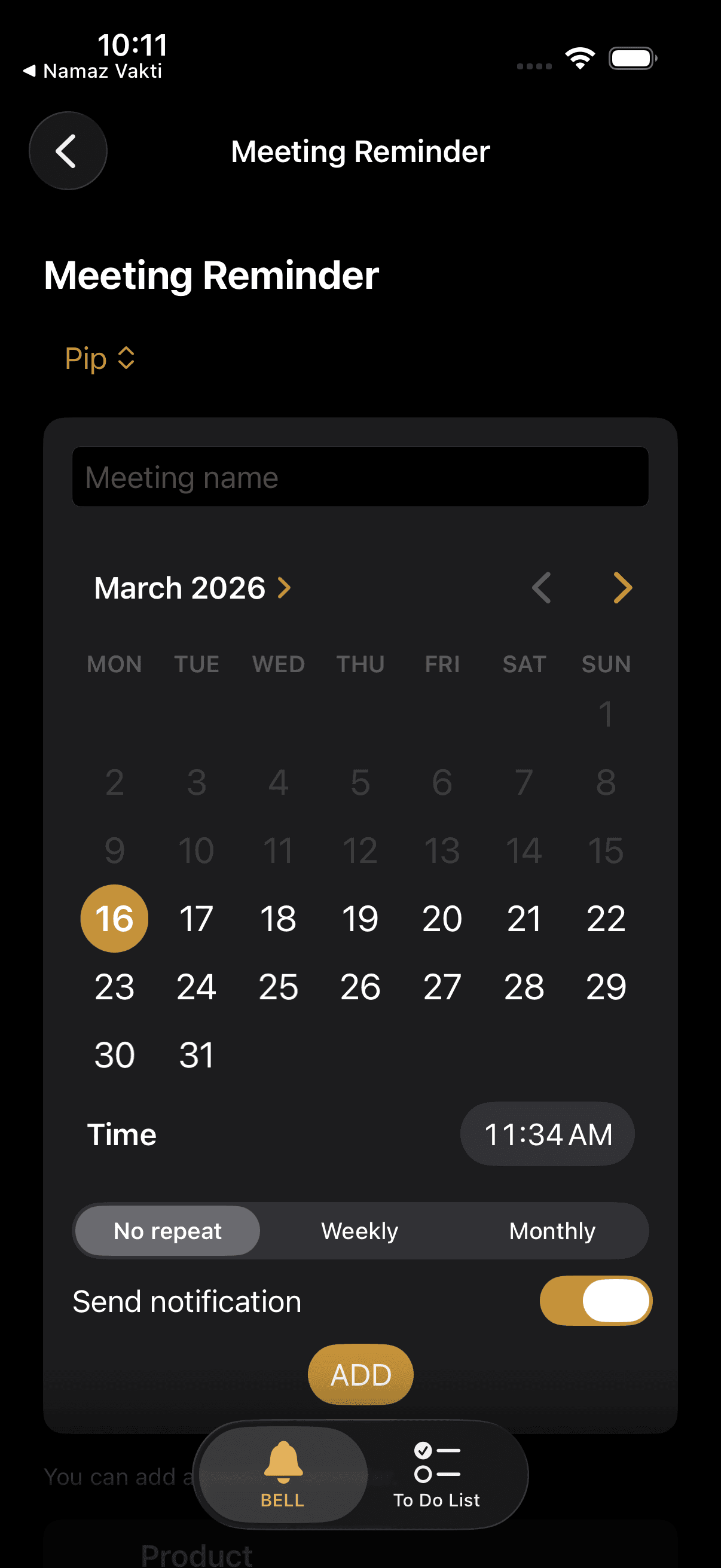This screenshot has width=721, height=1568.
Task: Select date 17 in calendar
Action: coord(196,919)
